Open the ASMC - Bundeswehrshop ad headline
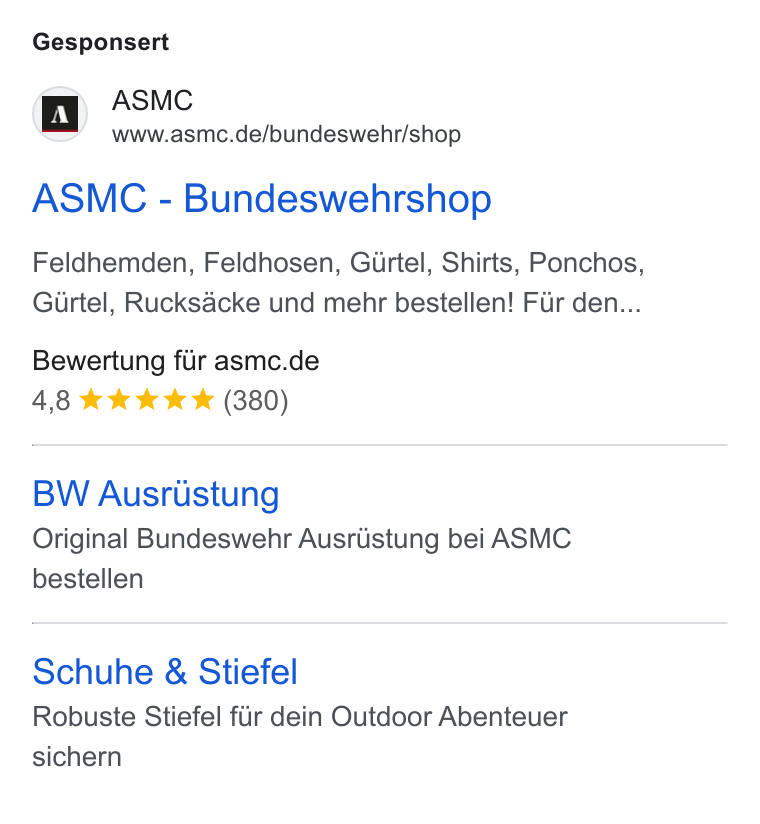 (x=262, y=199)
